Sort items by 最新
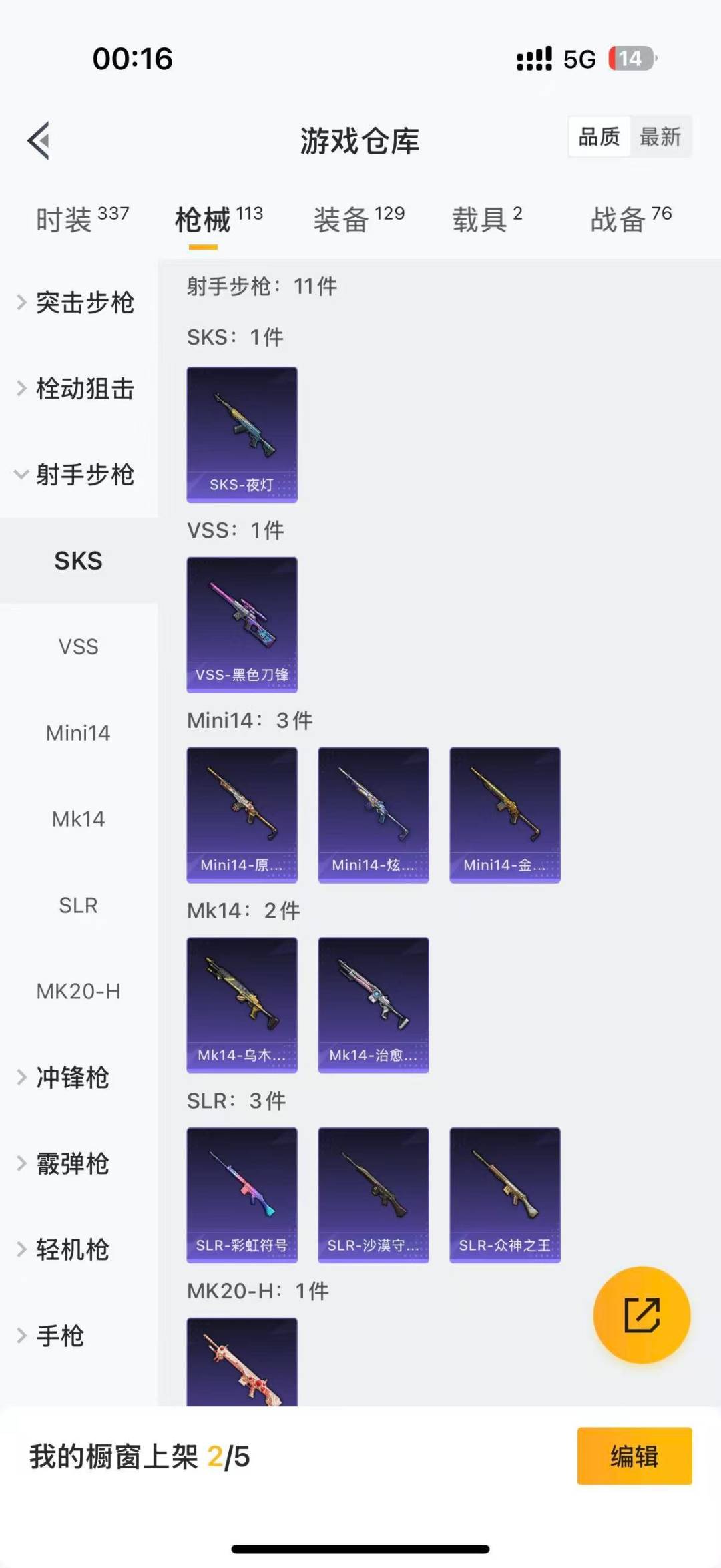This screenshot has height=1568, width=721. [660, 137]
